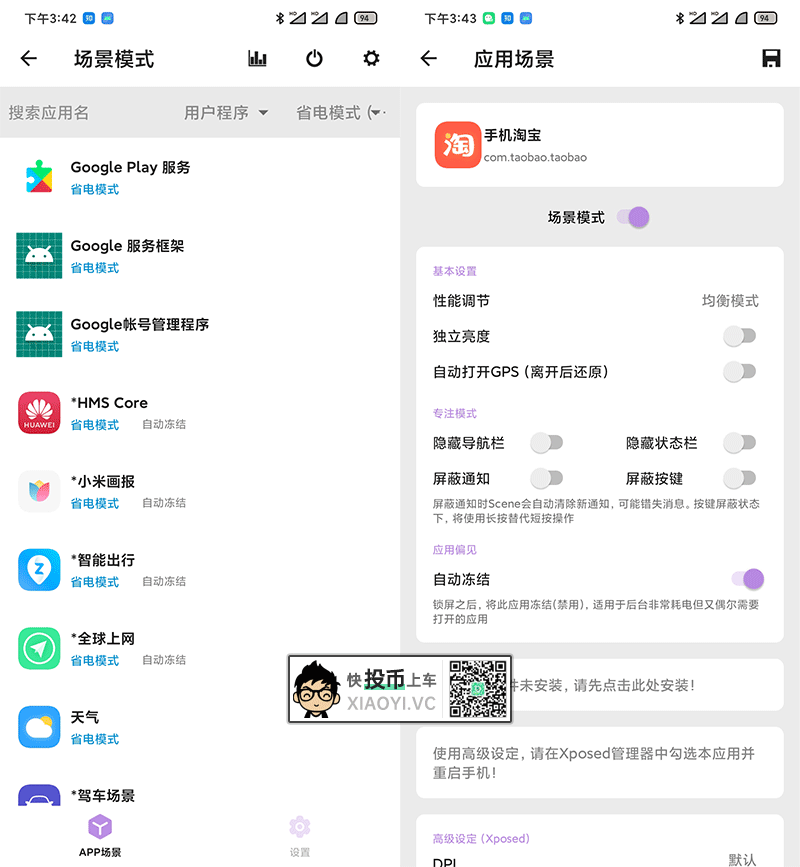Expand the 省电模式 filter dropdown
Viewport: 800px width, 867px height.
tap(340, 113)
